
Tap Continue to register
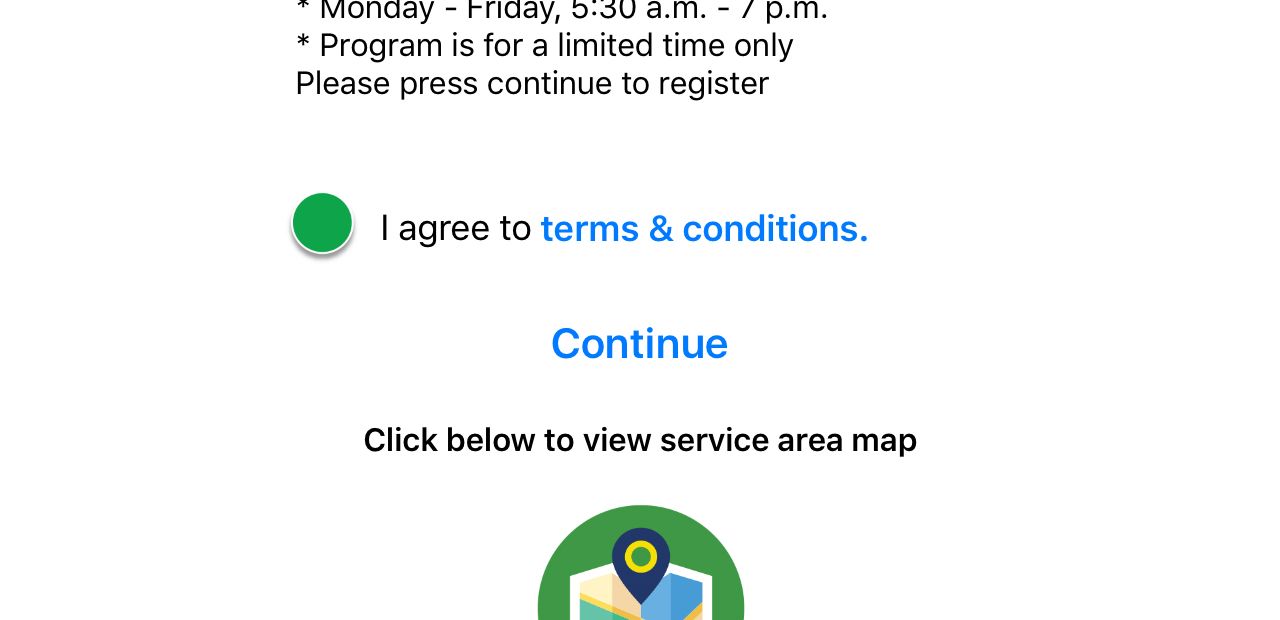click(639, 344)
